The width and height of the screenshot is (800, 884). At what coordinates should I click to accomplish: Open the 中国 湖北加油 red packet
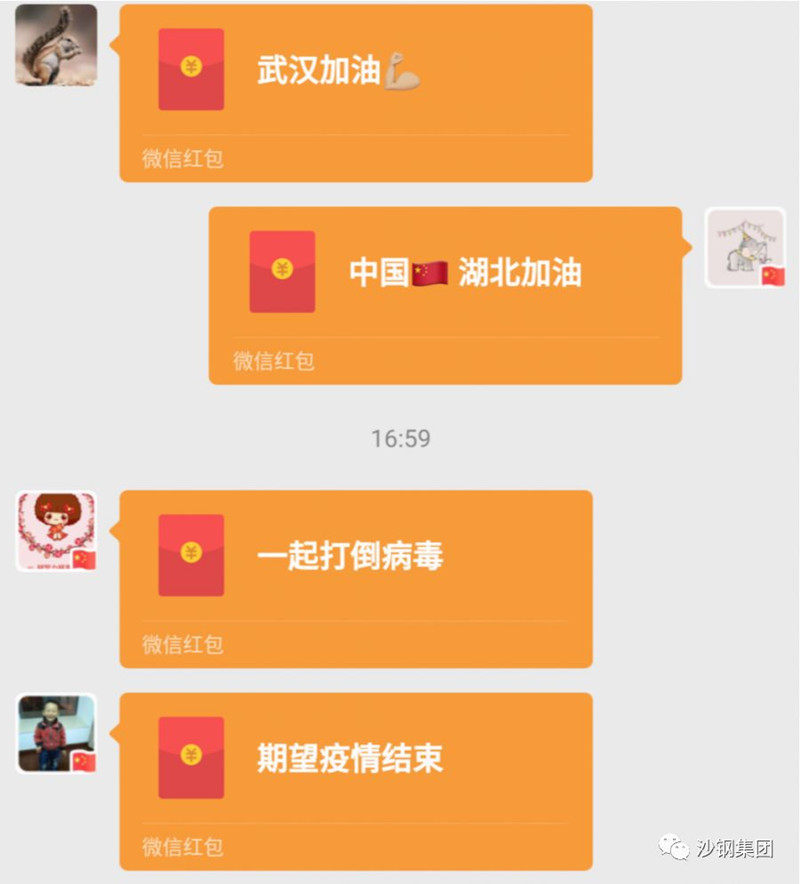[x=445, y=294]
